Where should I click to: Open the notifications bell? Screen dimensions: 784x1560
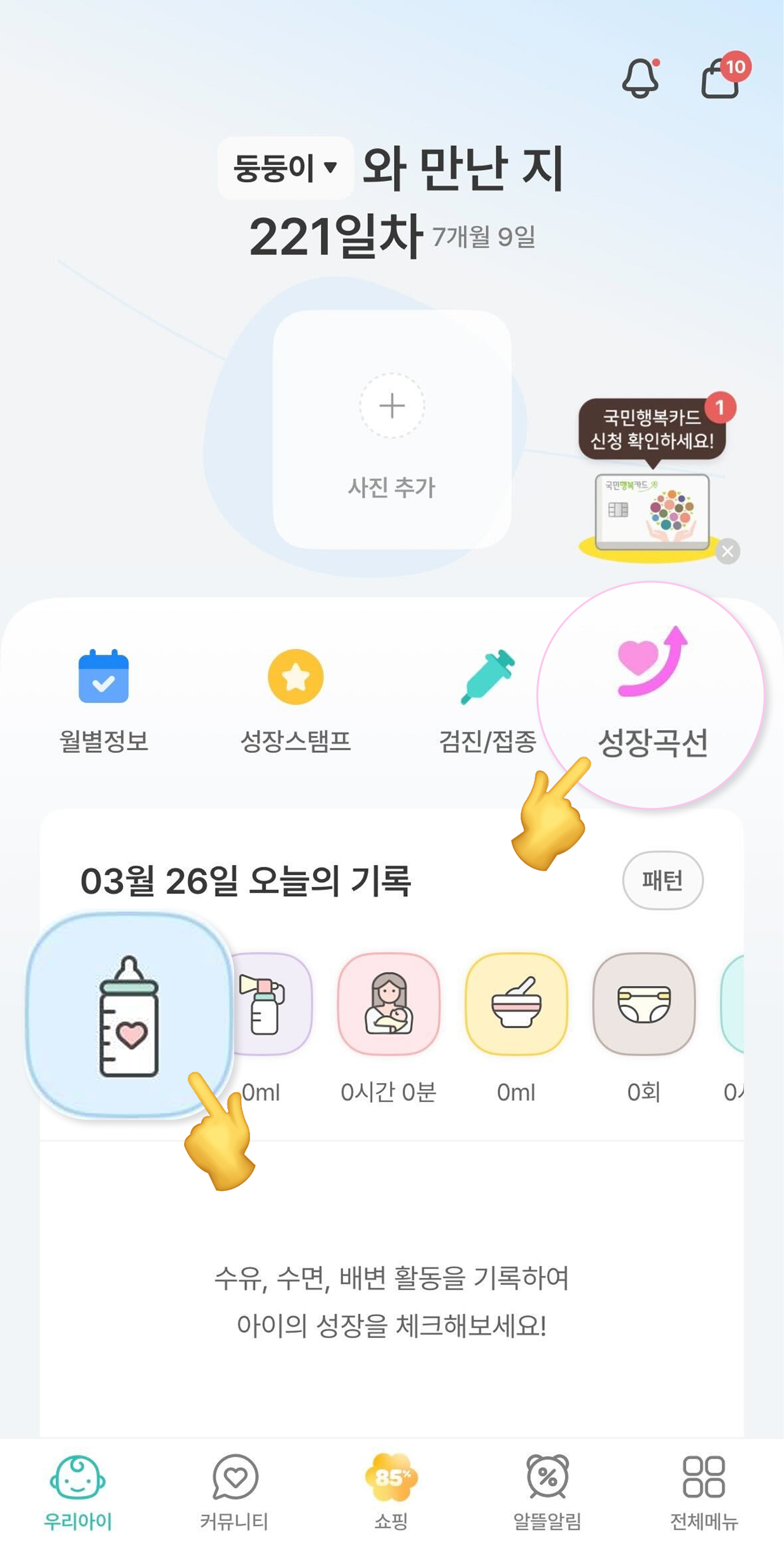tap(640, 78)
